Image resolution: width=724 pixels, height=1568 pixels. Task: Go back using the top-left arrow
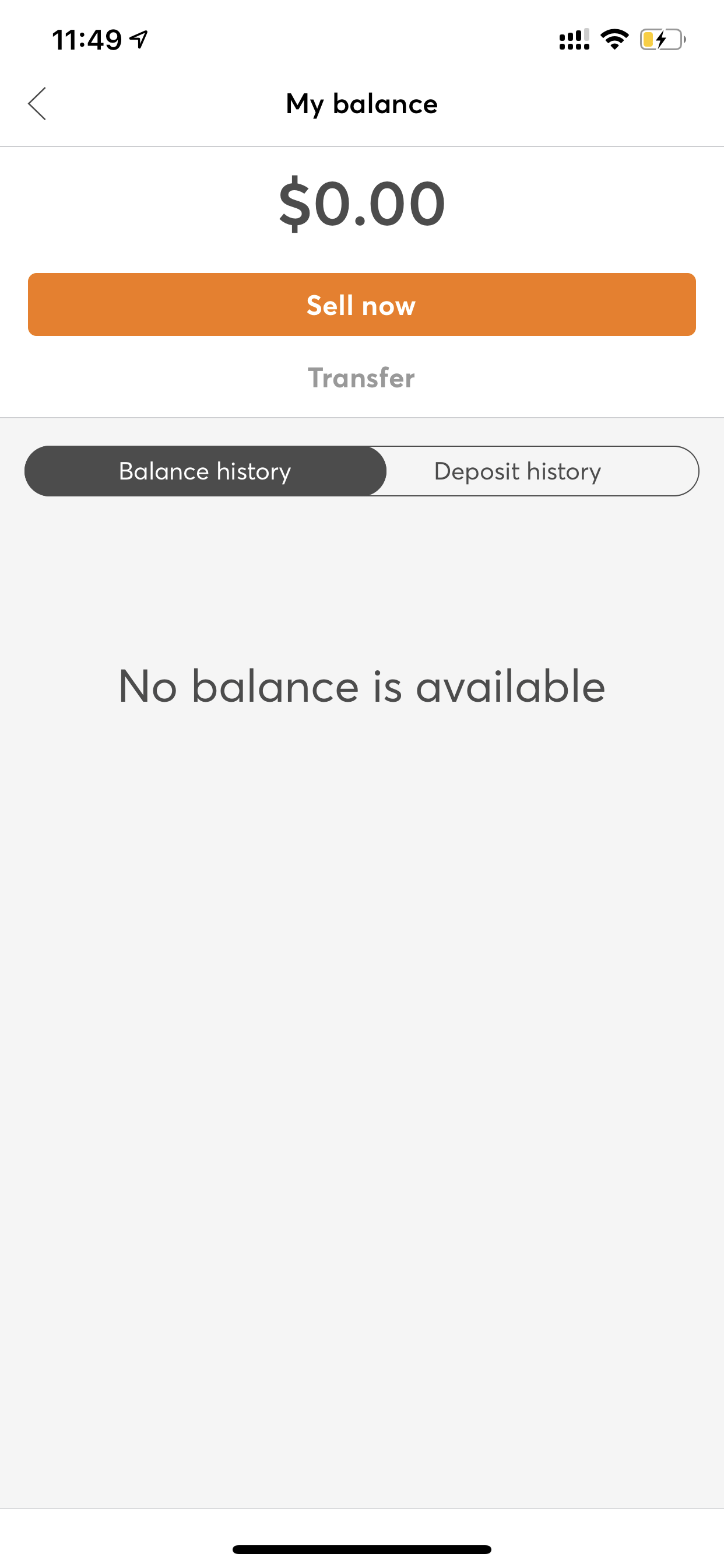[37, 103]
